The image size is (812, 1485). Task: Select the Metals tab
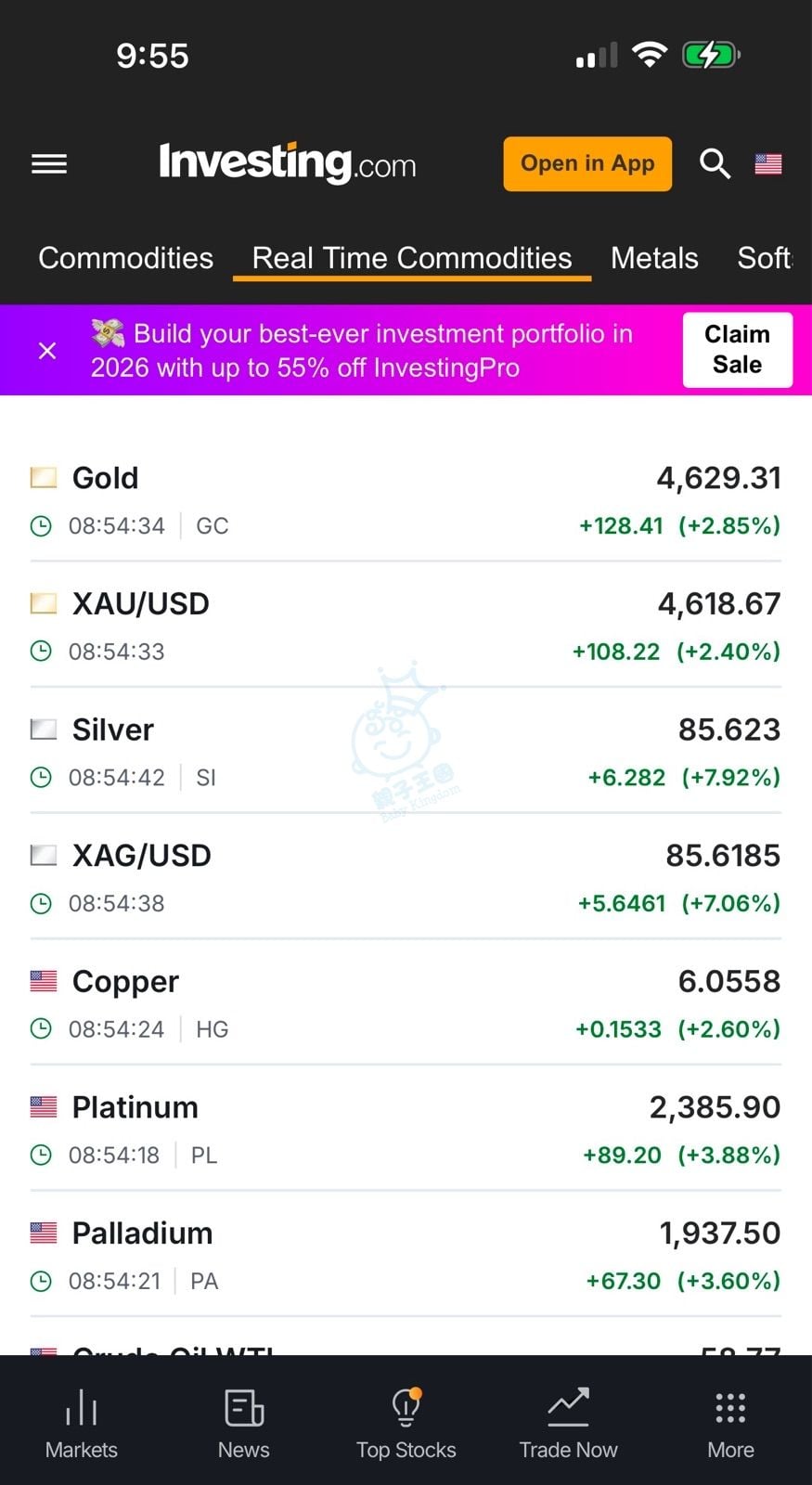pos(653,258)
